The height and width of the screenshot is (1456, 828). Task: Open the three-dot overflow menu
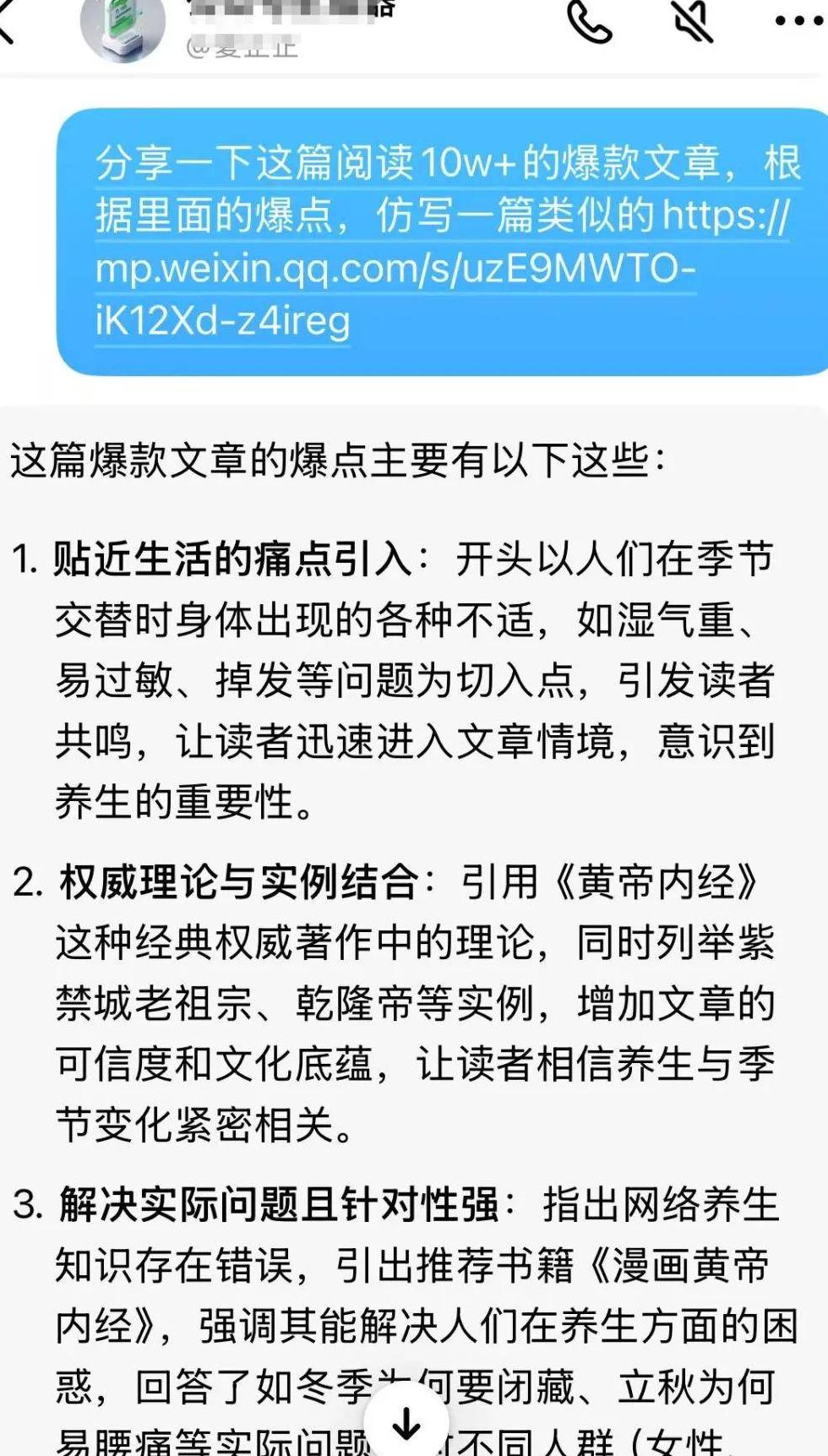(798, 21)
